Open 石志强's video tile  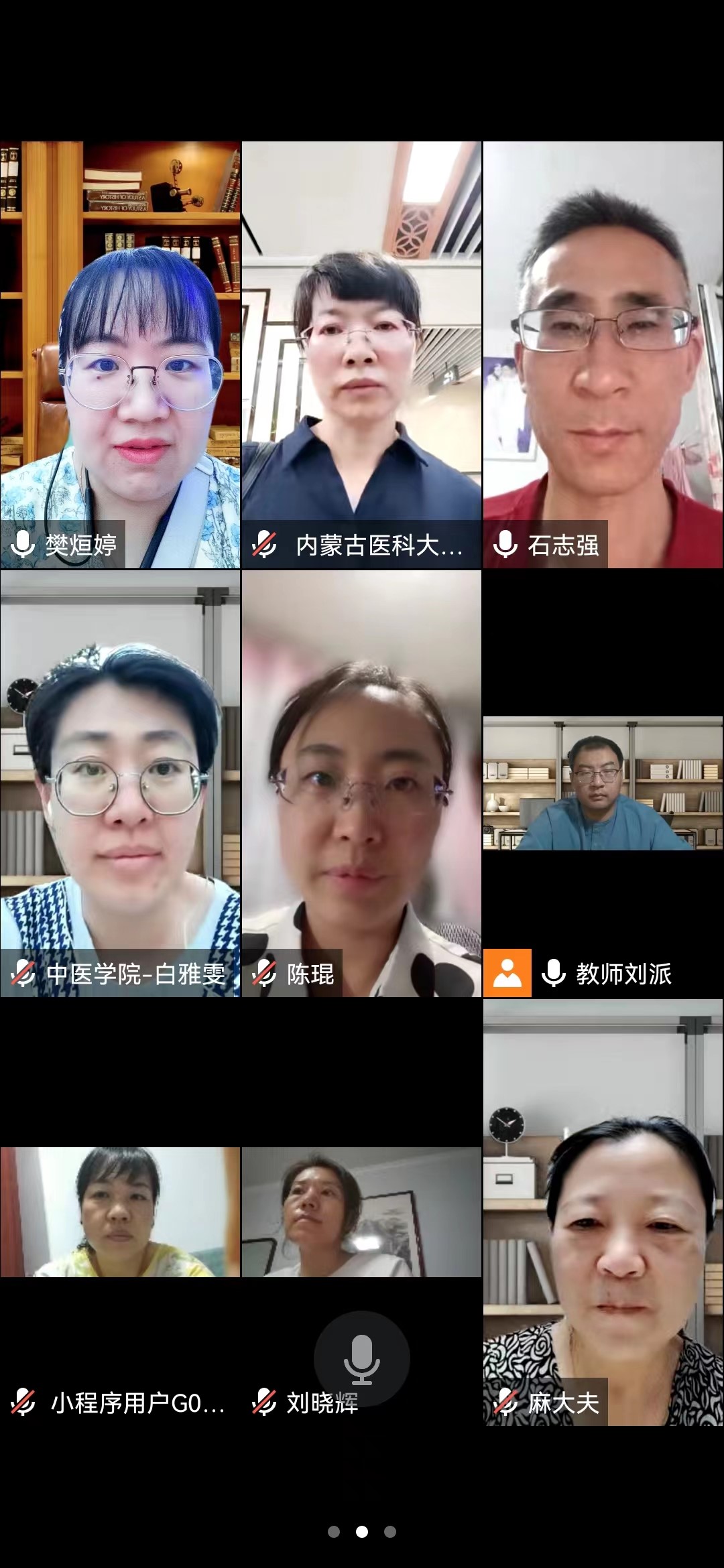603,355
